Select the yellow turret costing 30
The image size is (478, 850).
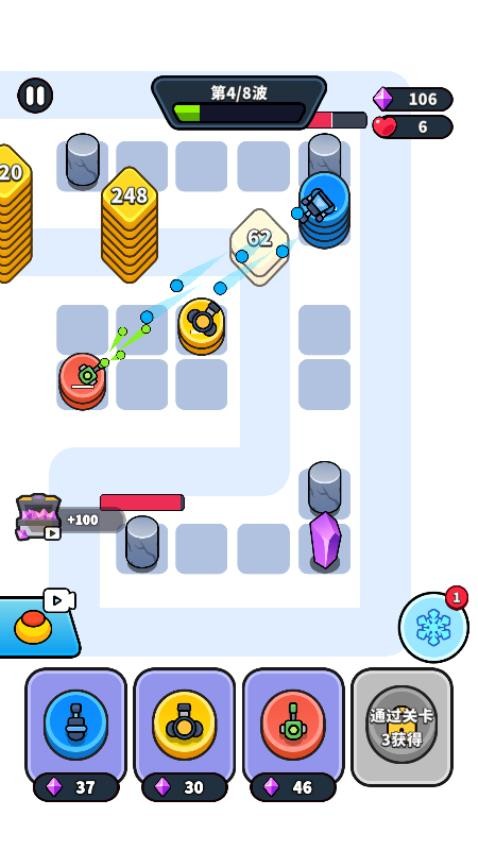(x=184, y=735)
